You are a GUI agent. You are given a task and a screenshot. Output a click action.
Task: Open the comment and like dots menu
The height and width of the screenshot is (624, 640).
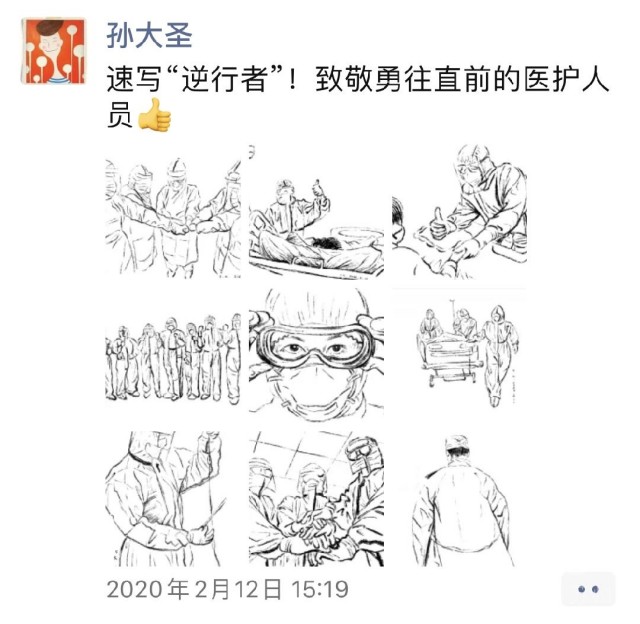click(587, 589)
